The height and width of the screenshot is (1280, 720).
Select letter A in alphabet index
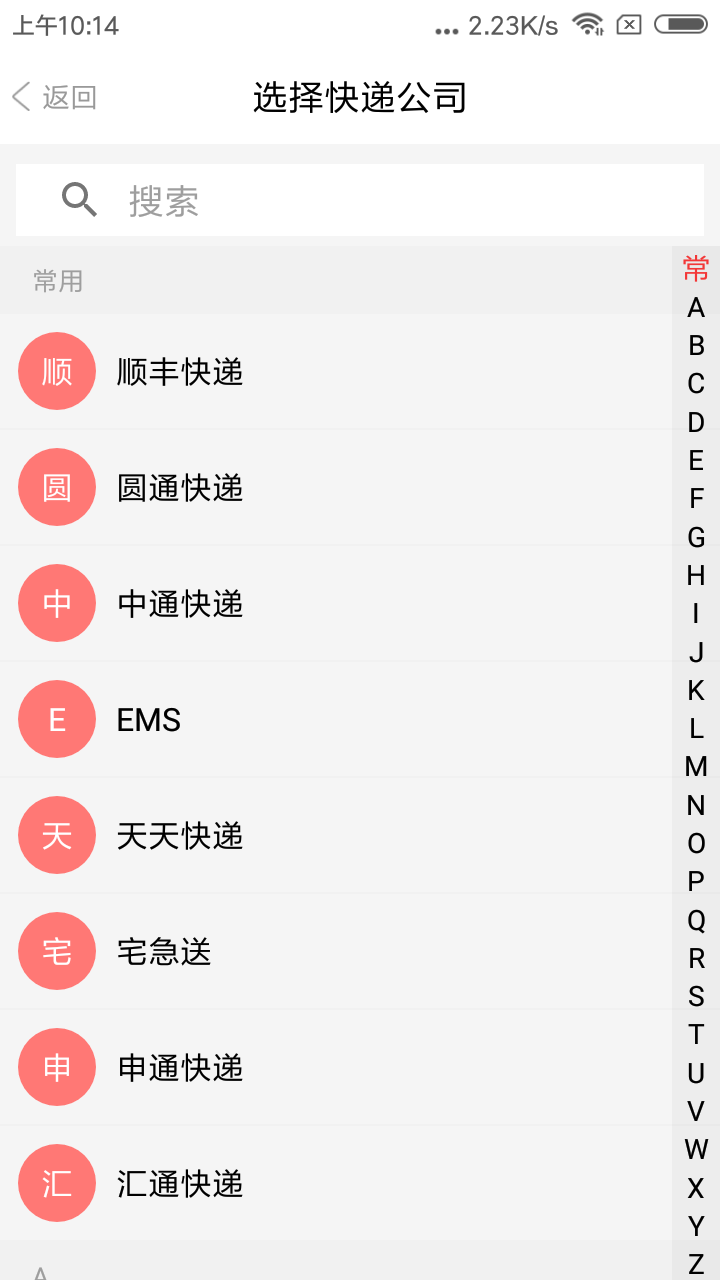pos(697,307)
